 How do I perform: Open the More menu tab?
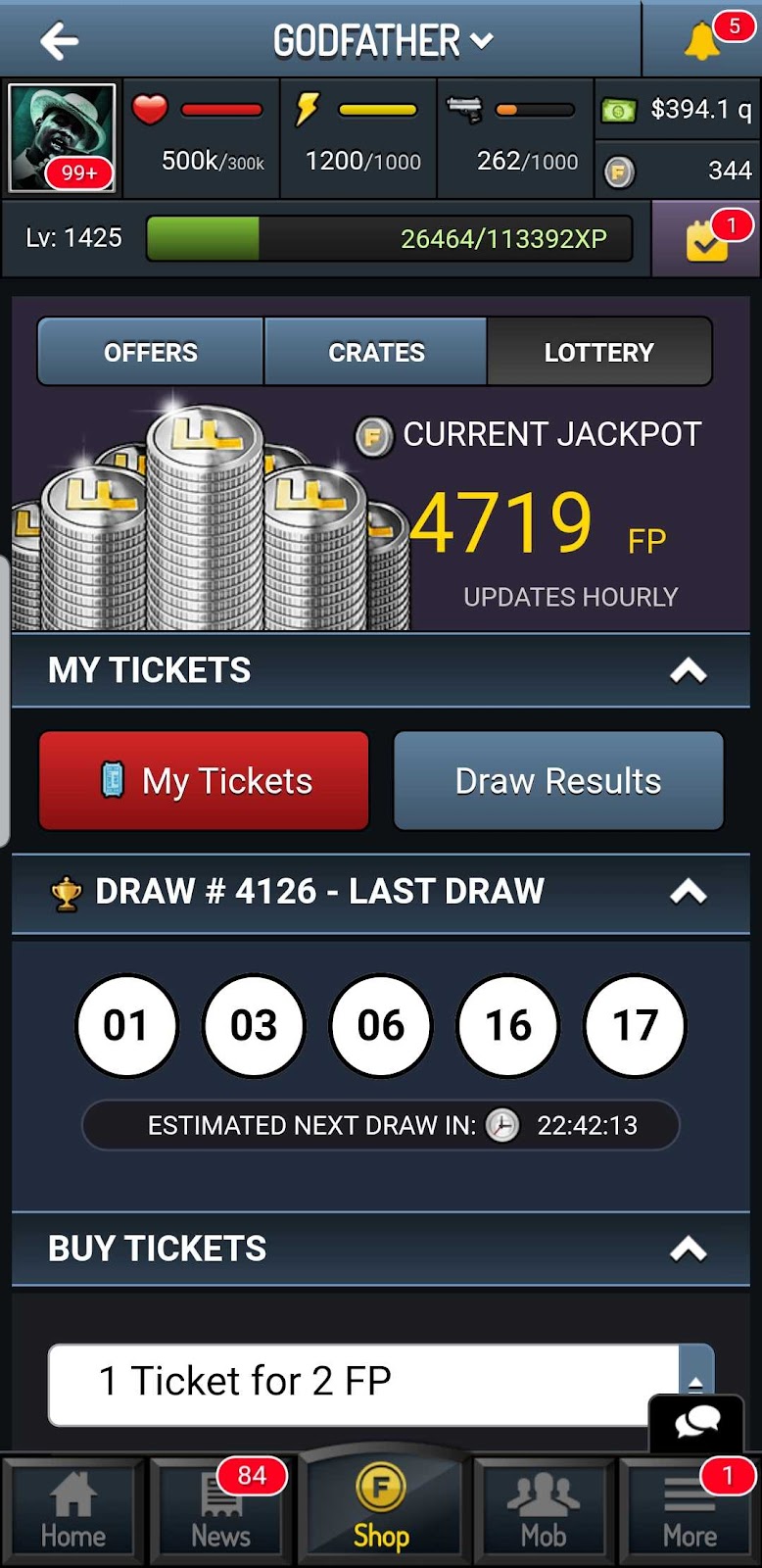(690, 1509)
